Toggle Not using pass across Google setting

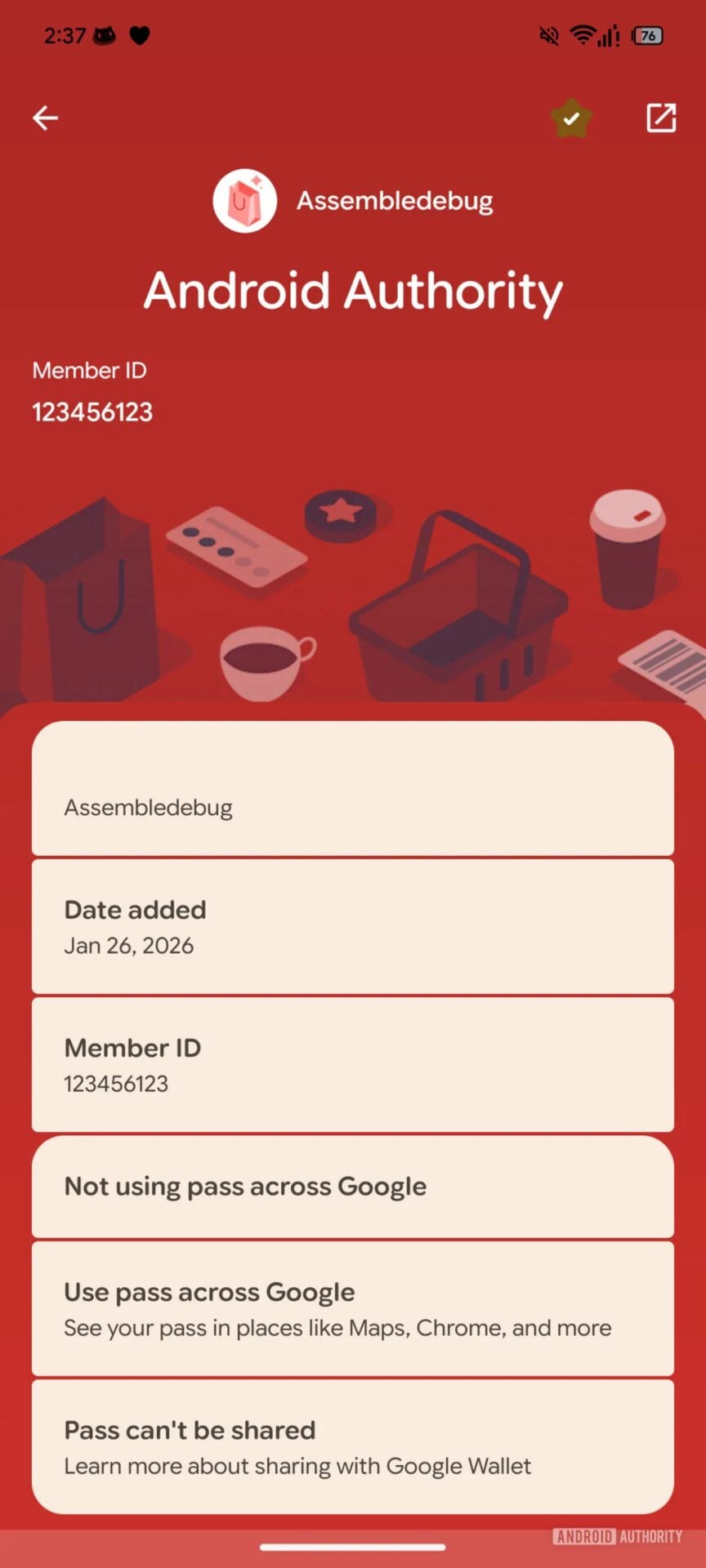click(x=353, y=1186)
